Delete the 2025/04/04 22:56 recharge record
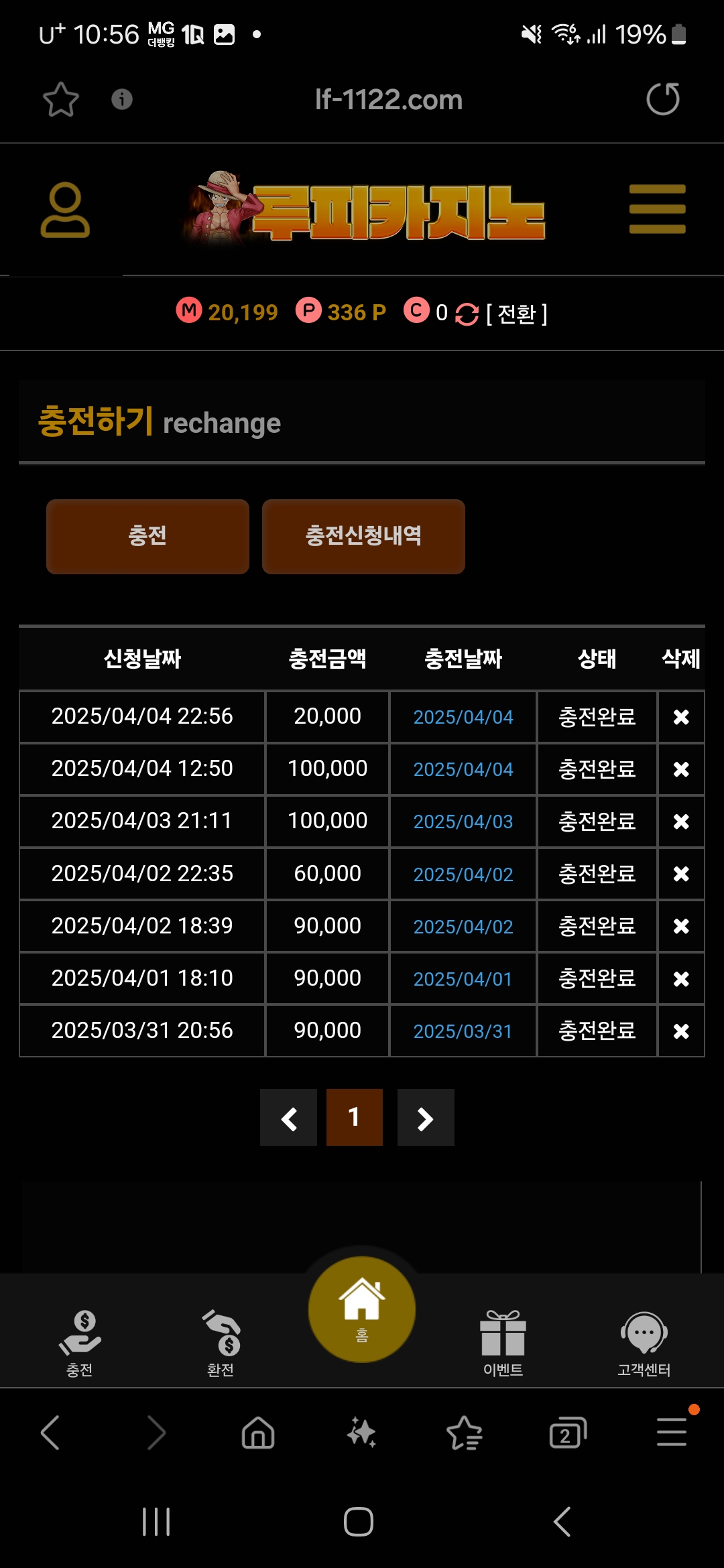Screen dimensions: 724x1568 click(x=681, y=717)
